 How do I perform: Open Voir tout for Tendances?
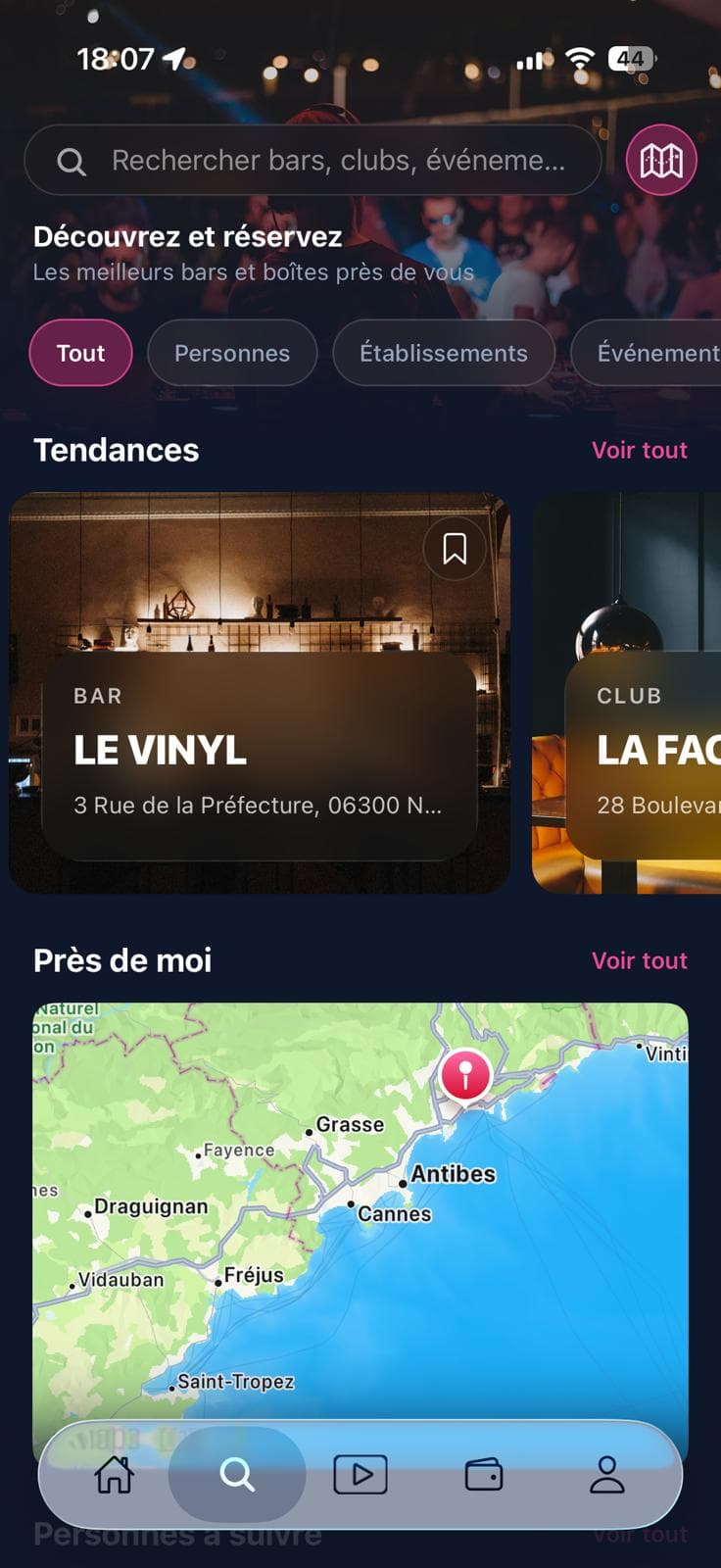(x=640, y=450)
